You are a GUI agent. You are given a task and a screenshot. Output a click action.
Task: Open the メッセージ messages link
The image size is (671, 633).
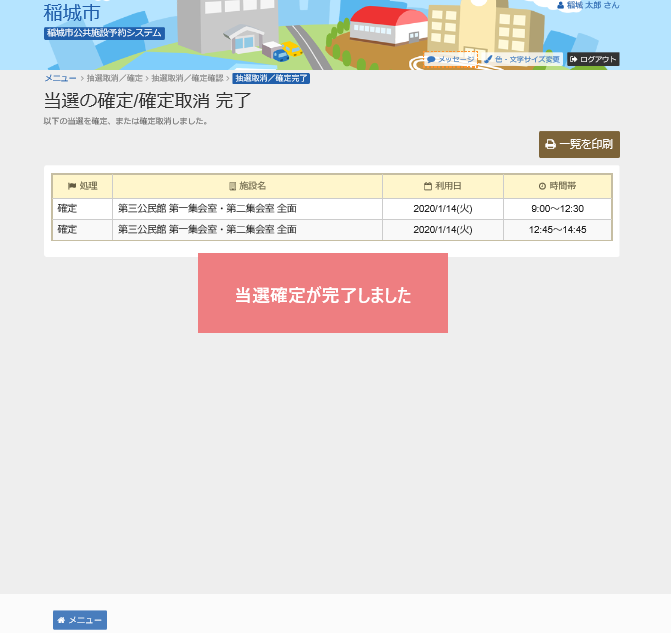(x=451, y=60)
